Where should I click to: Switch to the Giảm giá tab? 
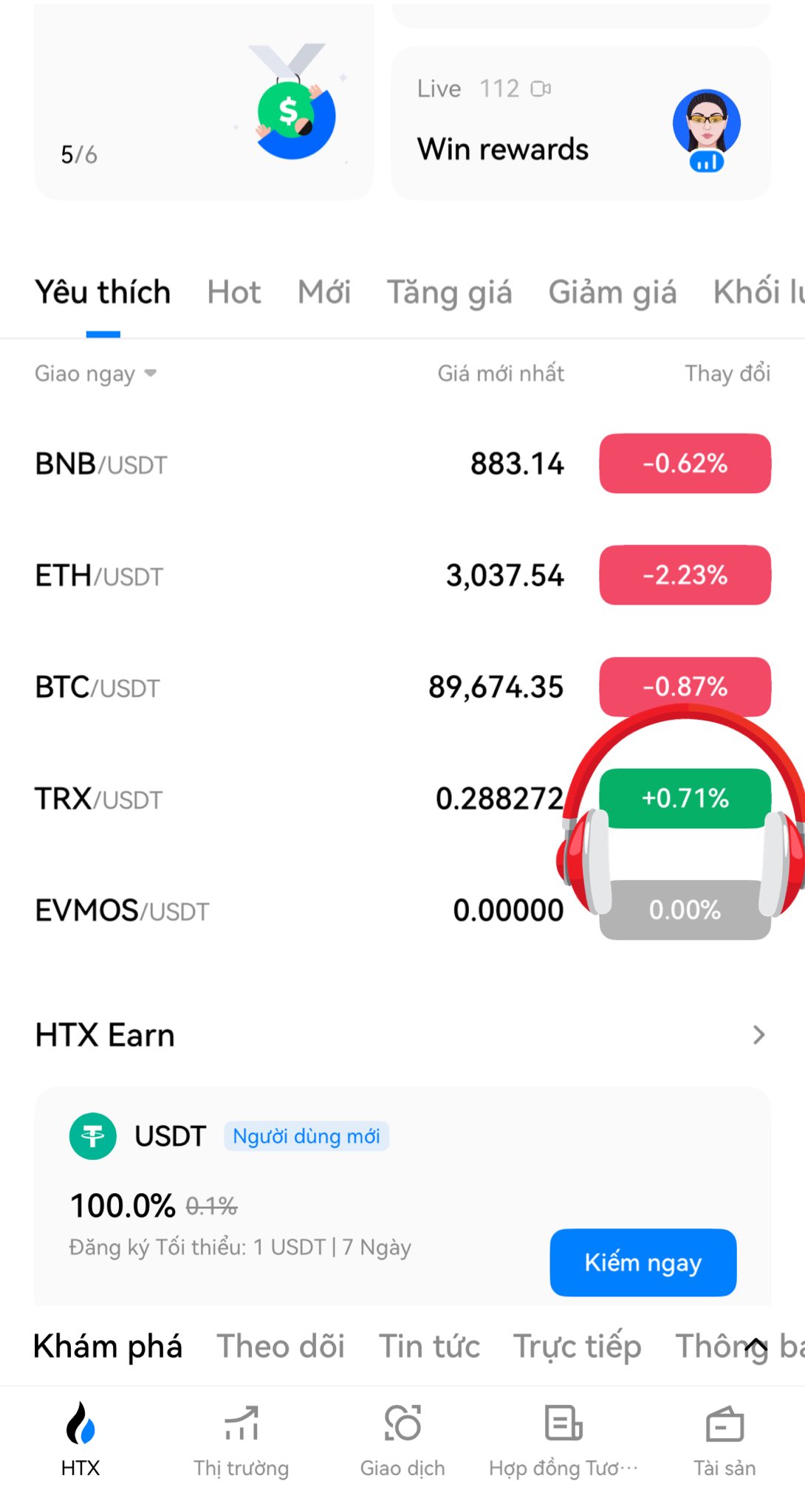[612, 292]
